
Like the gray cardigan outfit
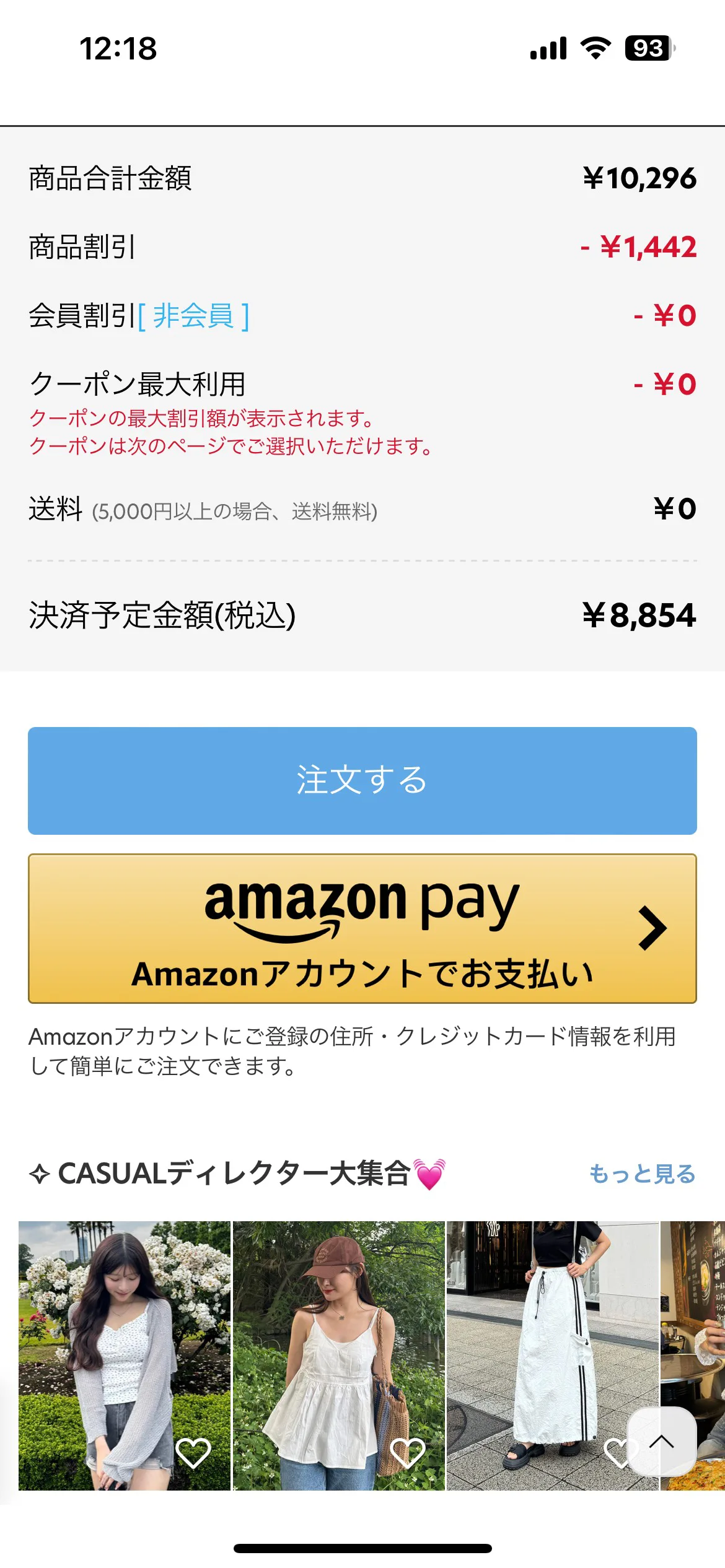point(193,1453)
